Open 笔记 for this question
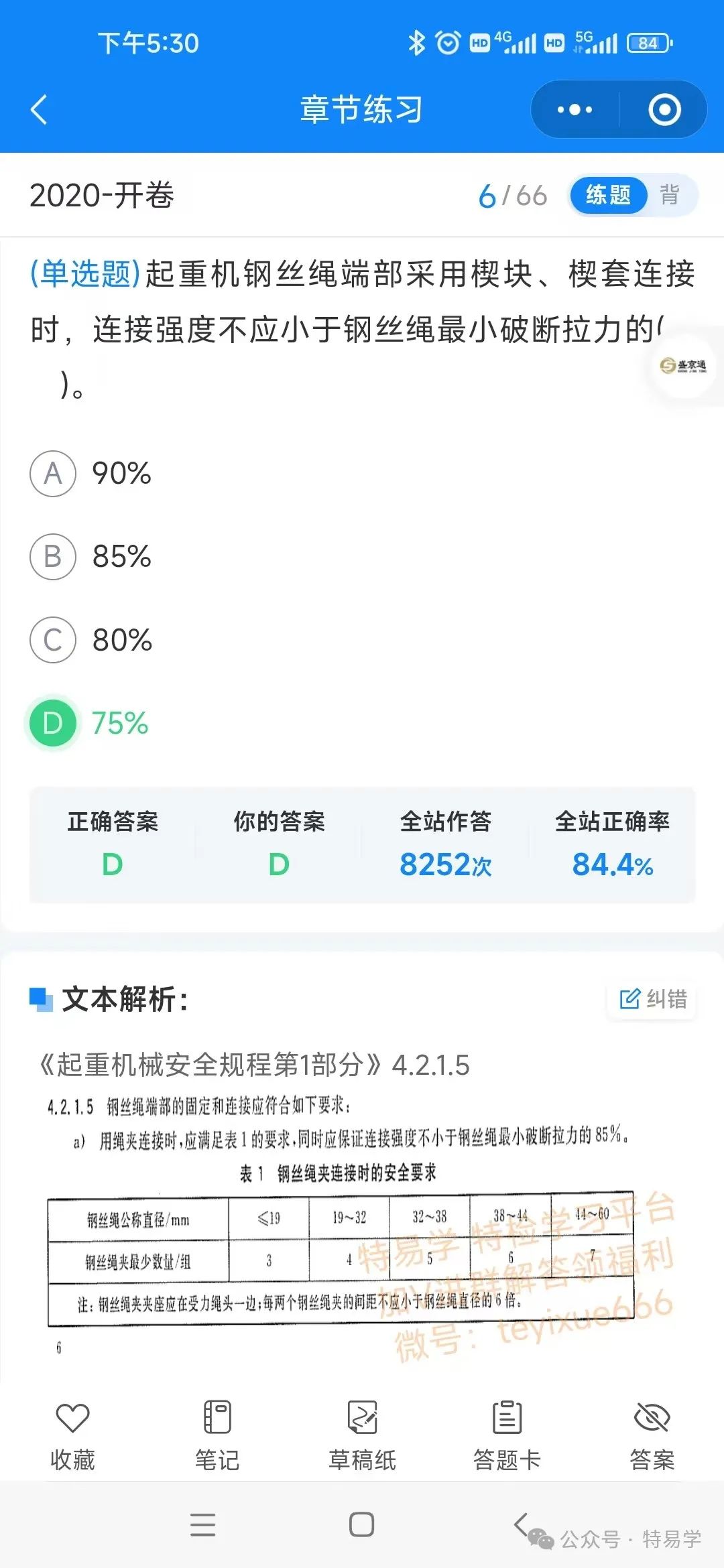The image size is (724, 1568). [x=217, y=1436]
